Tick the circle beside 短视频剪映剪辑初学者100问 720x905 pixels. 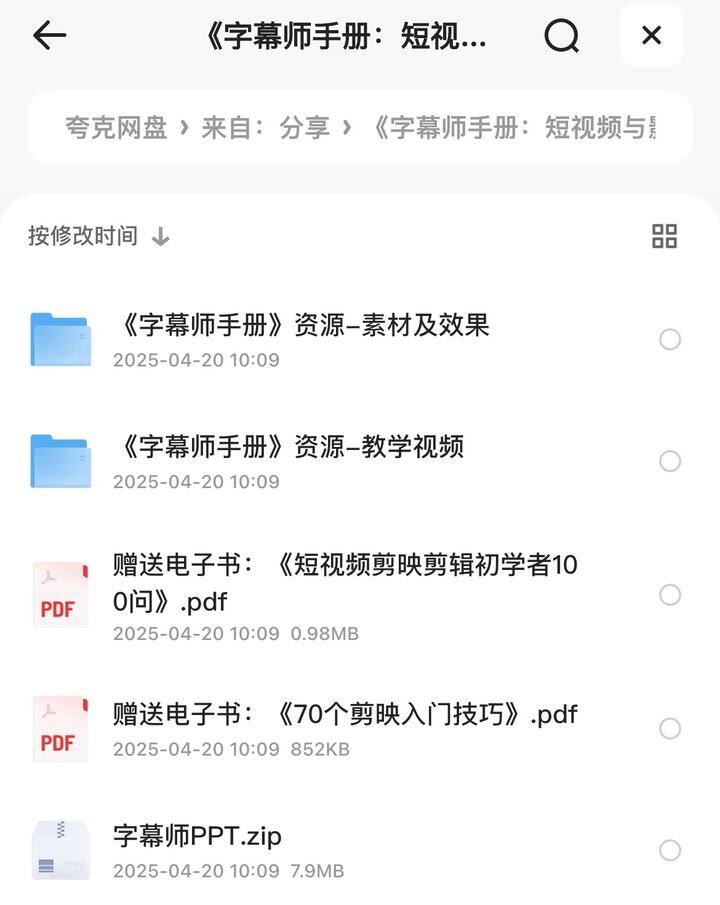[670, 595]
